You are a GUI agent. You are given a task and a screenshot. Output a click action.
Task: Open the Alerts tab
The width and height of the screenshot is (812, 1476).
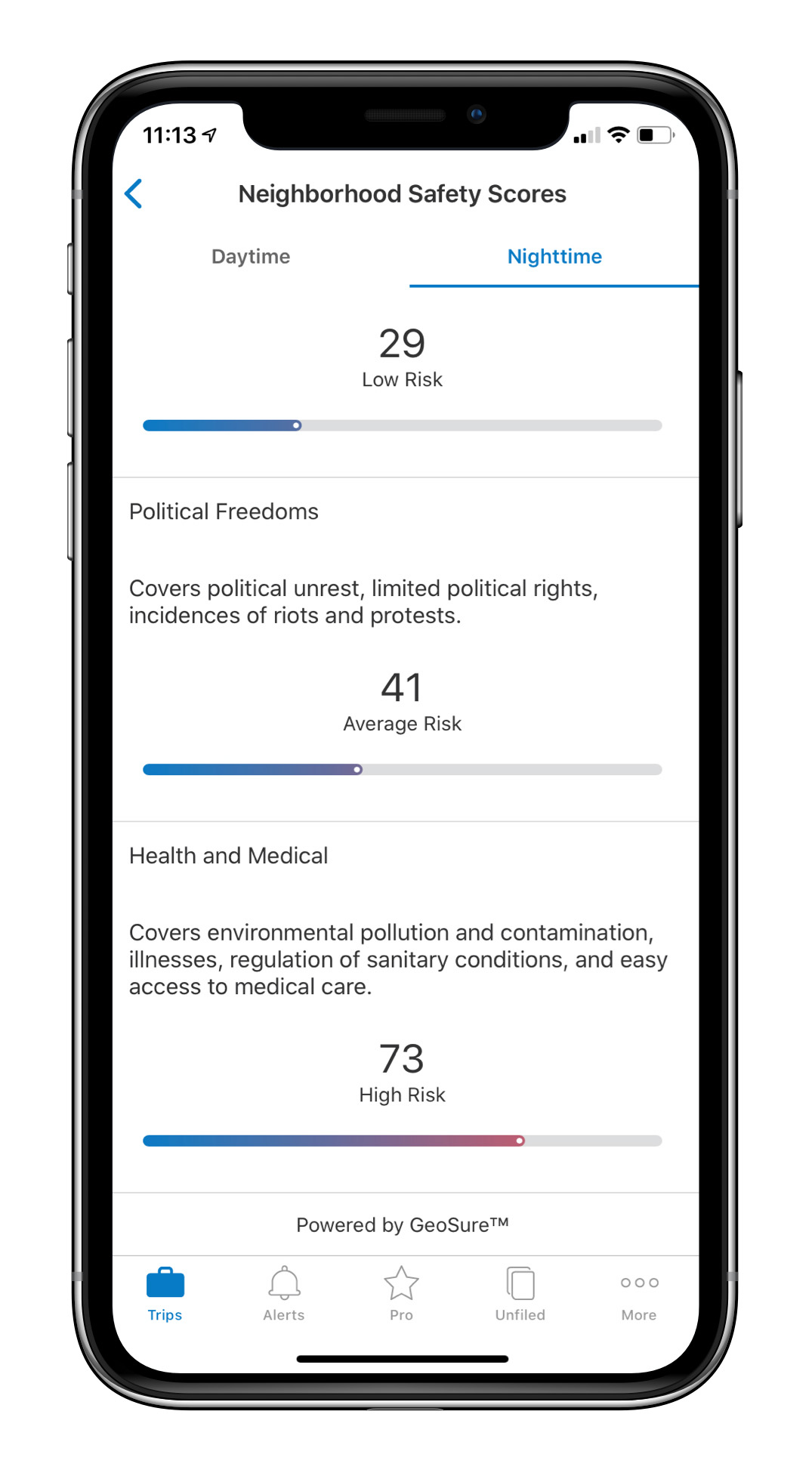[x=284, y=1295]
